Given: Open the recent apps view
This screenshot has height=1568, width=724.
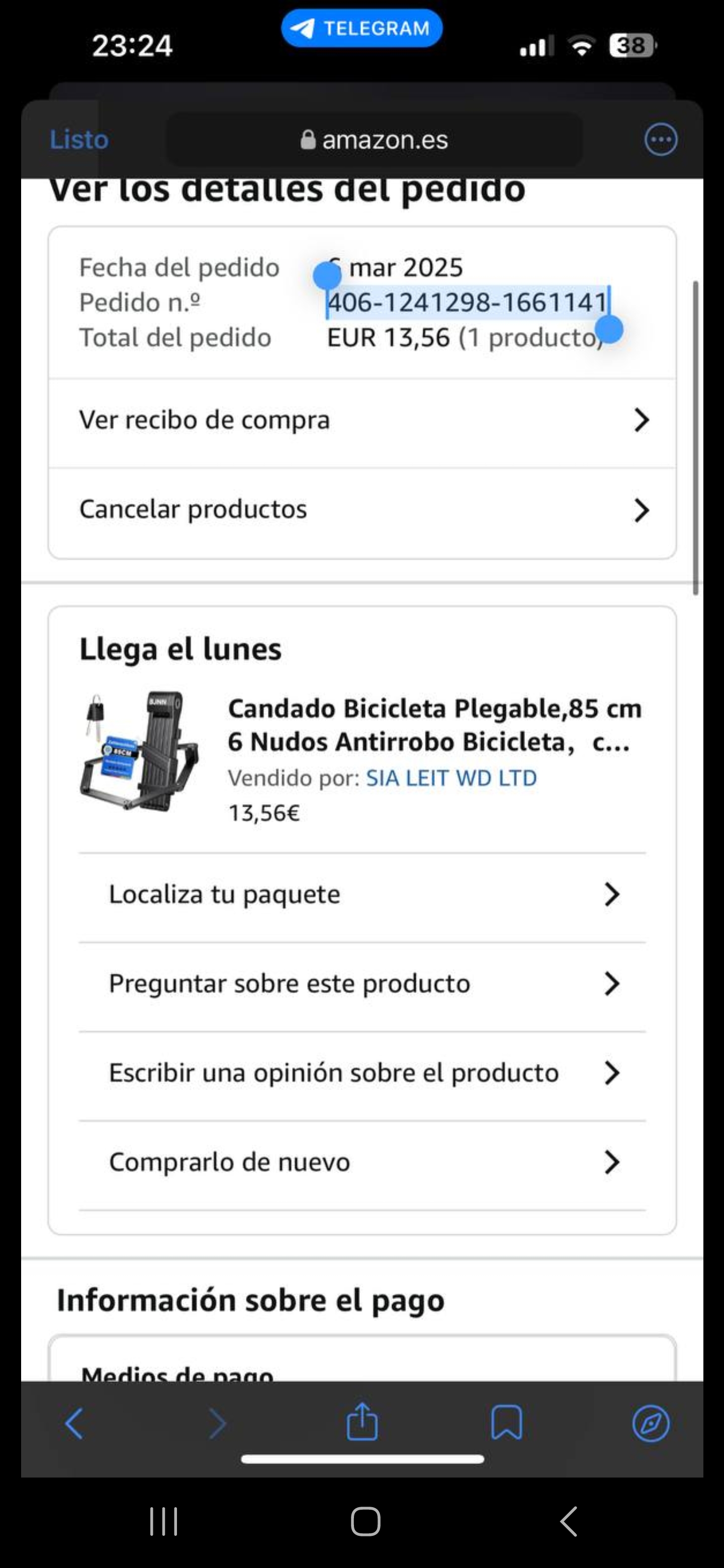Looking at the screenshot, I should click(163, 1522).
